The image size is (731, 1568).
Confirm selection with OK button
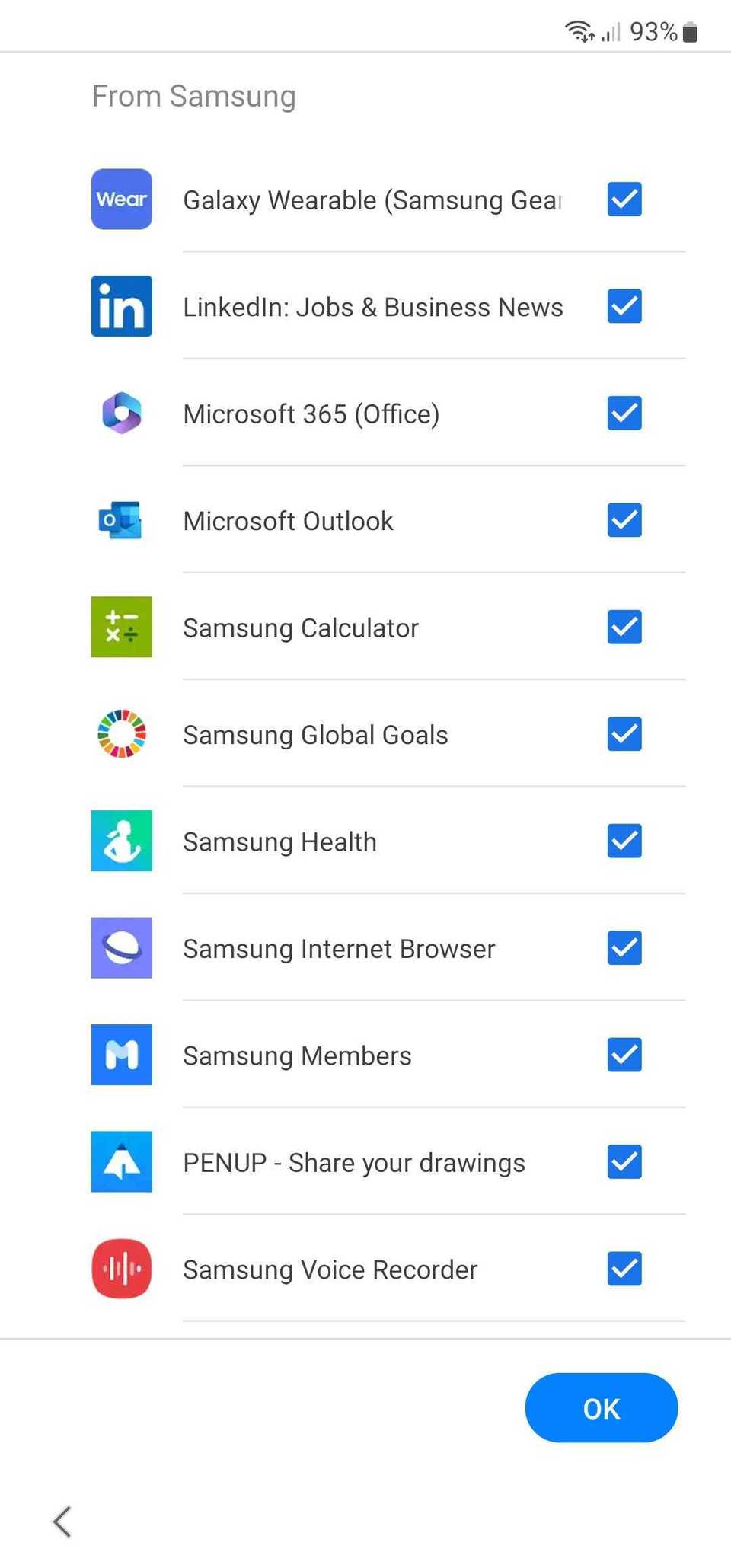coord(601,1408)
